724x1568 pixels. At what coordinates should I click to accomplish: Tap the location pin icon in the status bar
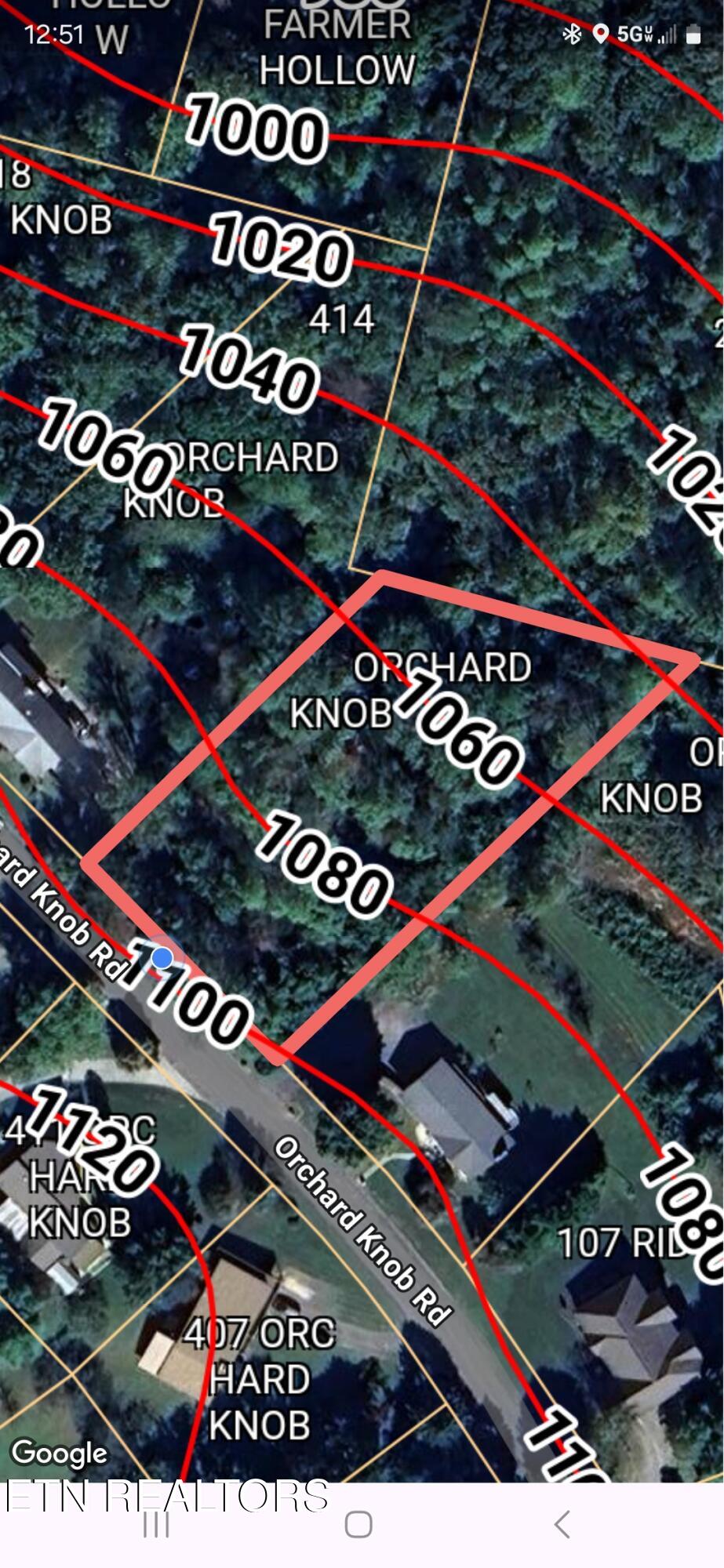(x=599, y=34)
